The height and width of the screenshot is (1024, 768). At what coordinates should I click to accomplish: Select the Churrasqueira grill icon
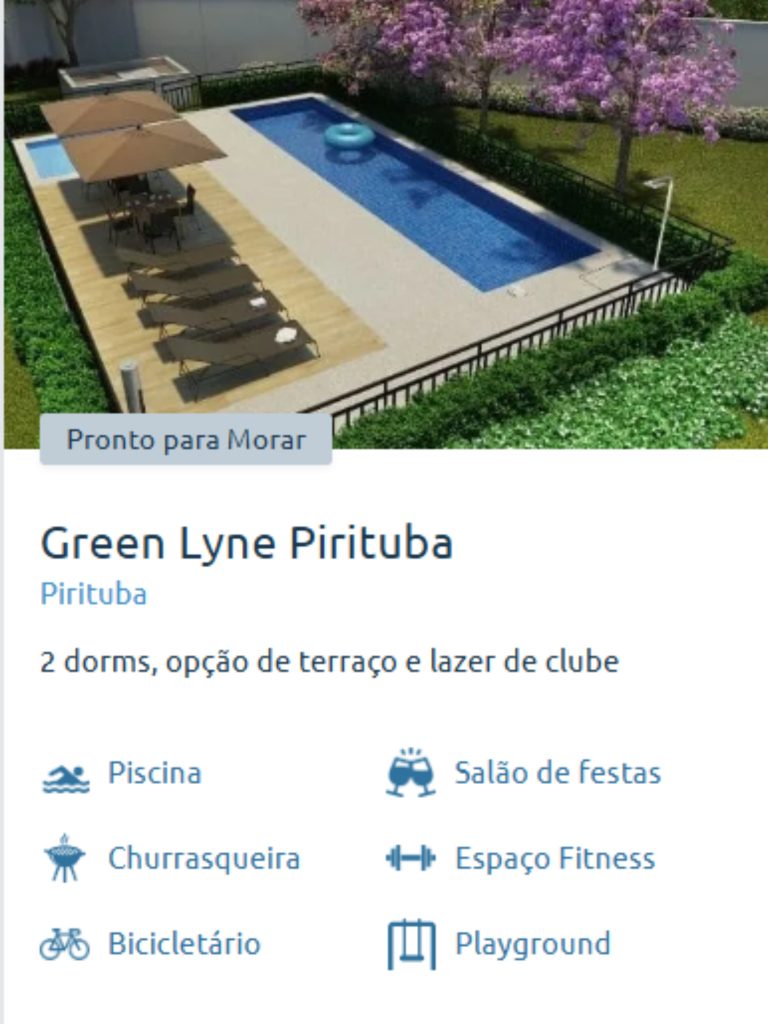pos(66,857)
